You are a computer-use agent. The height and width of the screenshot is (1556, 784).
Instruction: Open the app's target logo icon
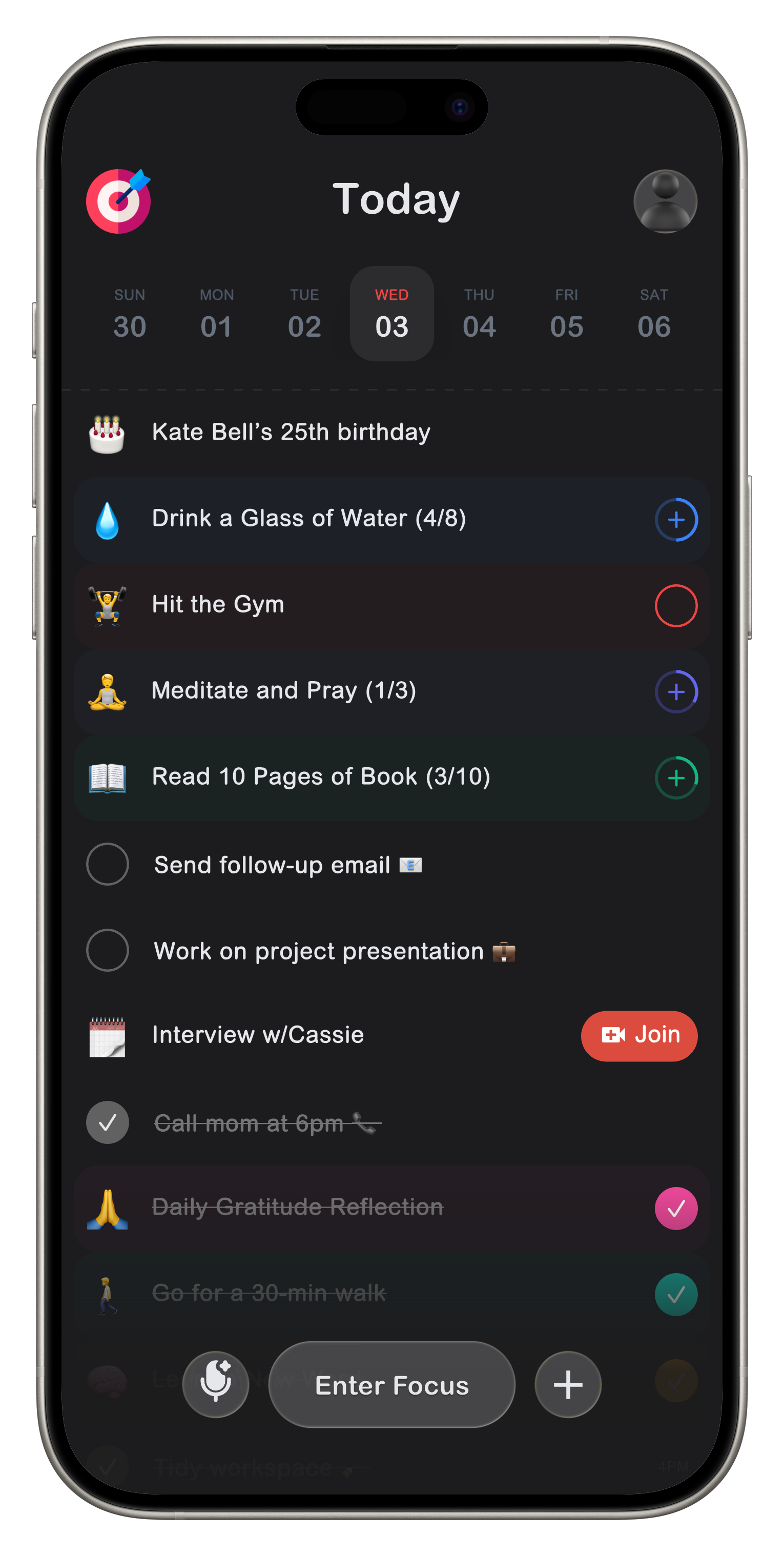[x=118, y=200]
